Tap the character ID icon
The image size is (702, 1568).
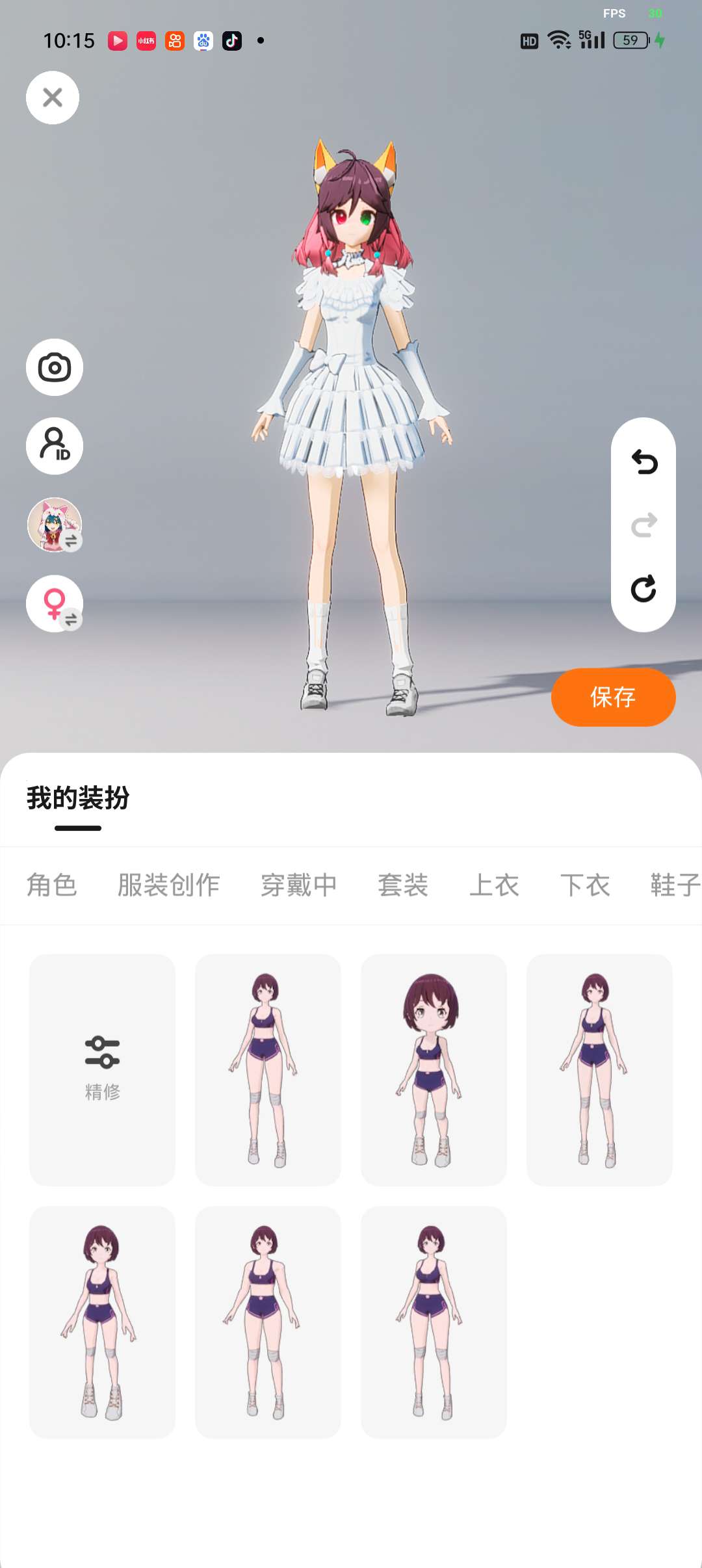pyautogui.click(x=55, y=446)
